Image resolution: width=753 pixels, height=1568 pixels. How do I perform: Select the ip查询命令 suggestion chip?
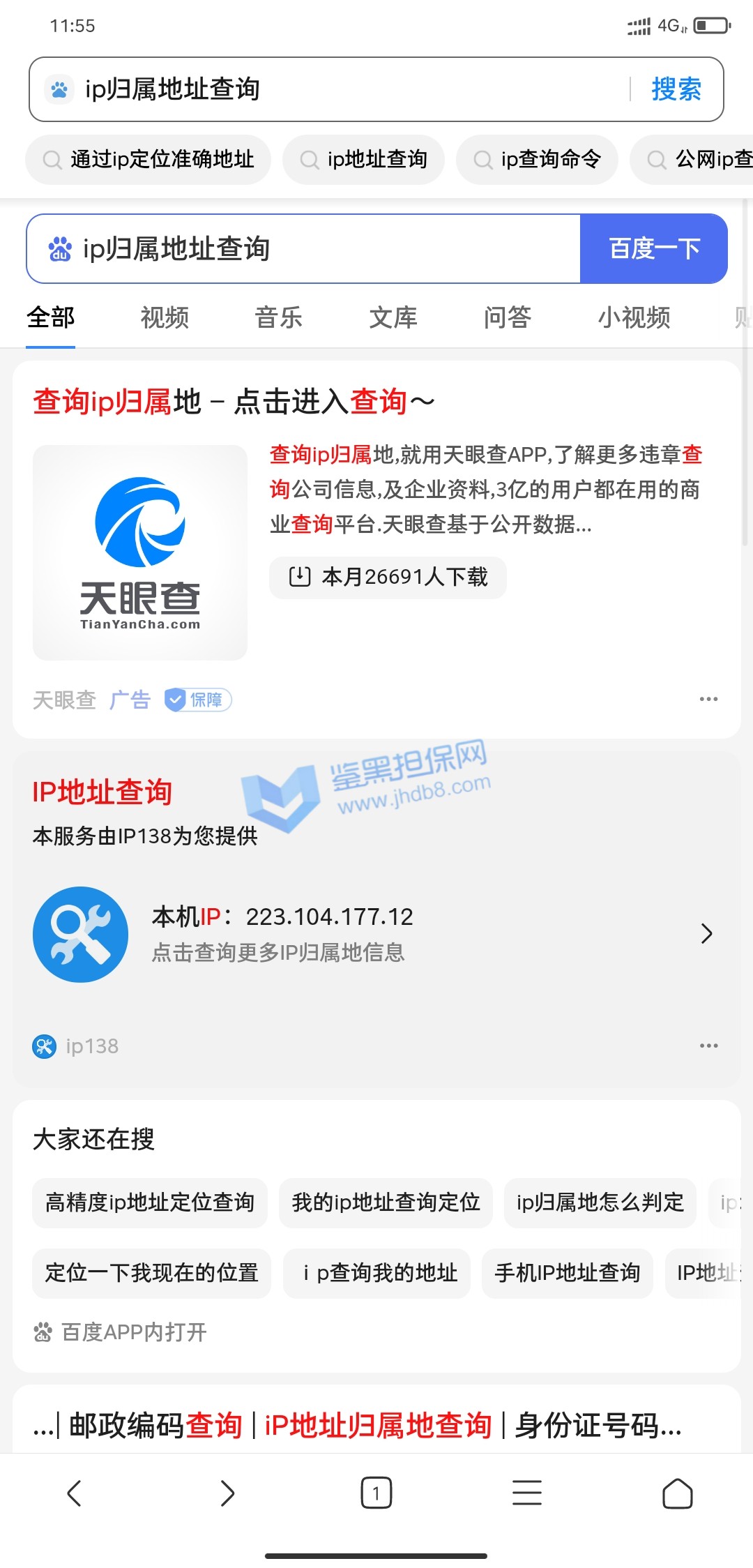point(537,160)
